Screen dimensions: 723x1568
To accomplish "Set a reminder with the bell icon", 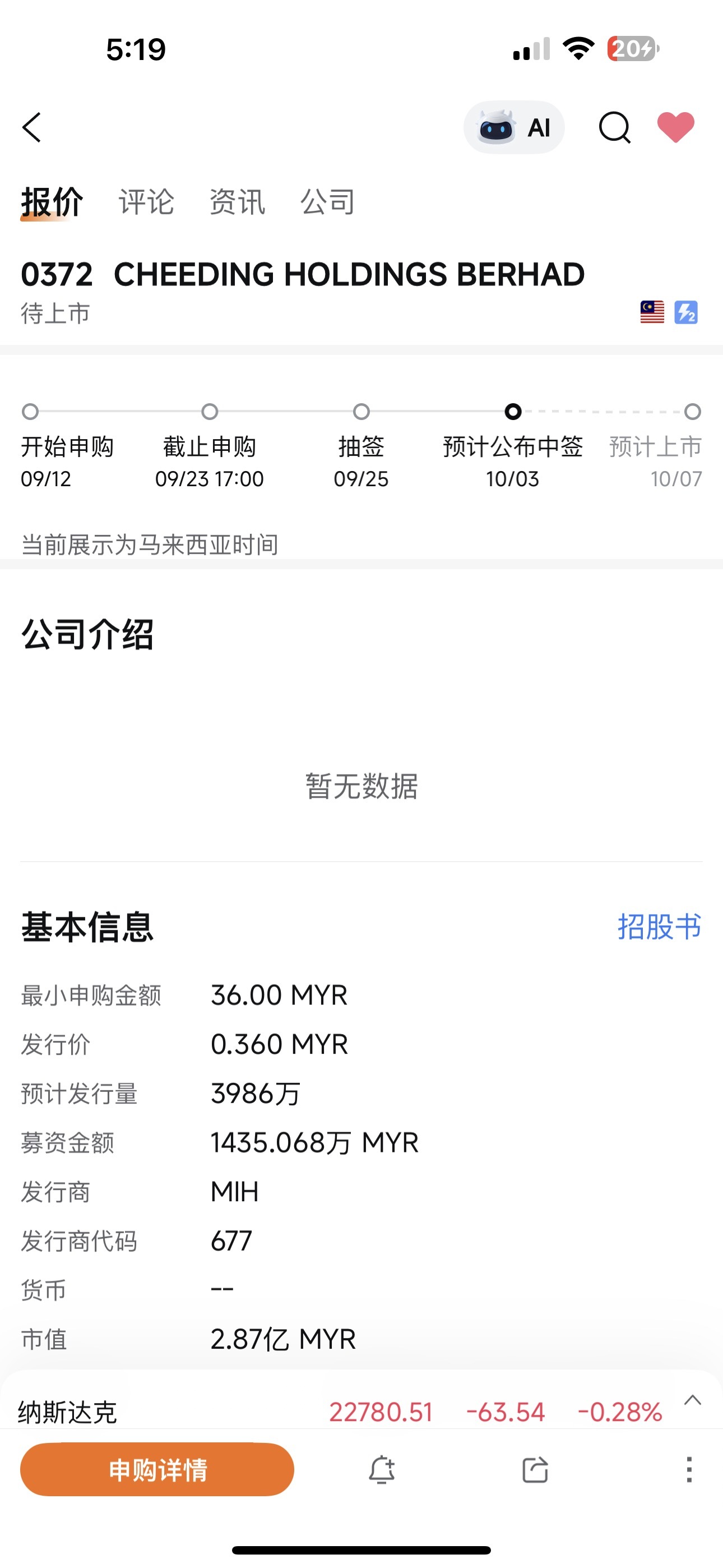I will [383, 1469].
